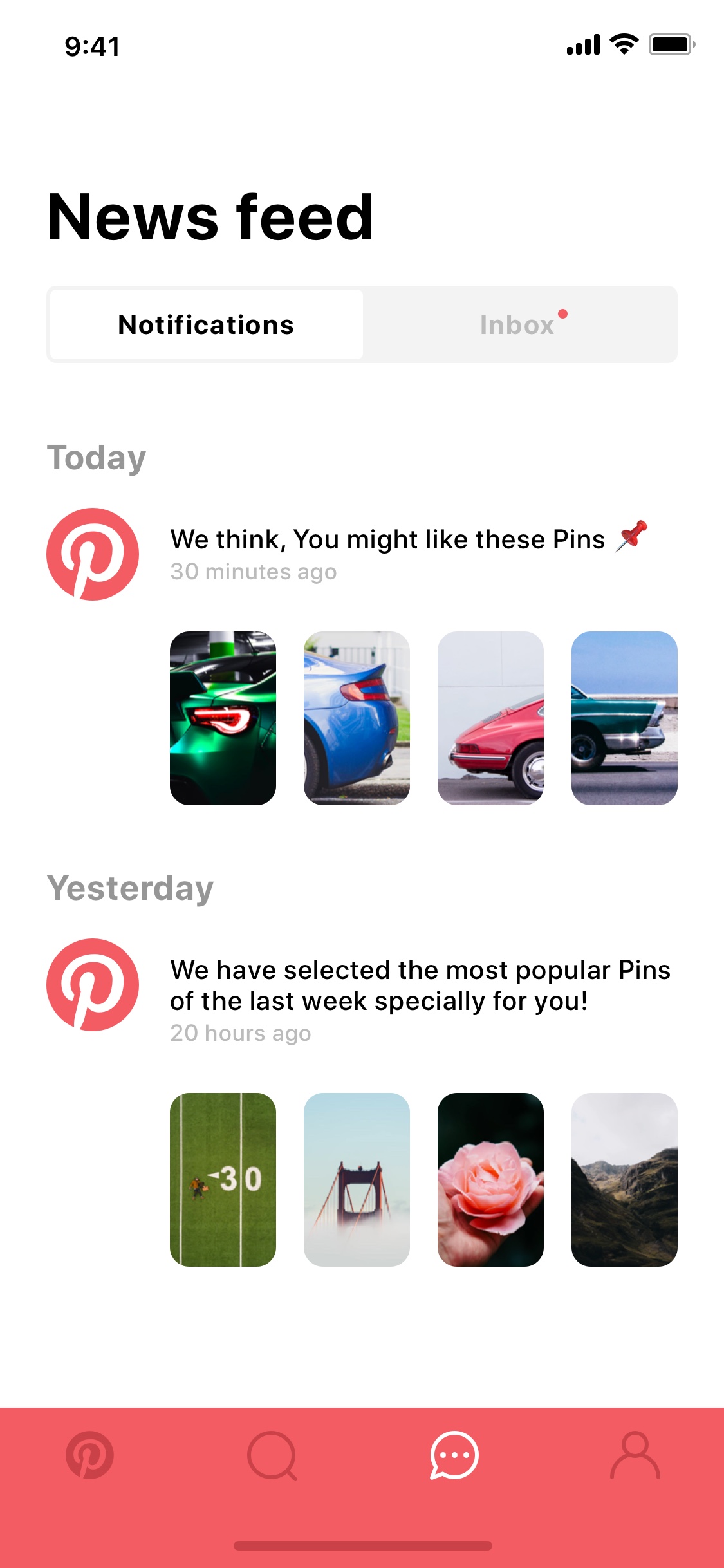The width and height of the screenshot is (724, 1568).
Task: Switch to the Inbox tab
Action: pyautogui.click(x=520, y=324)
